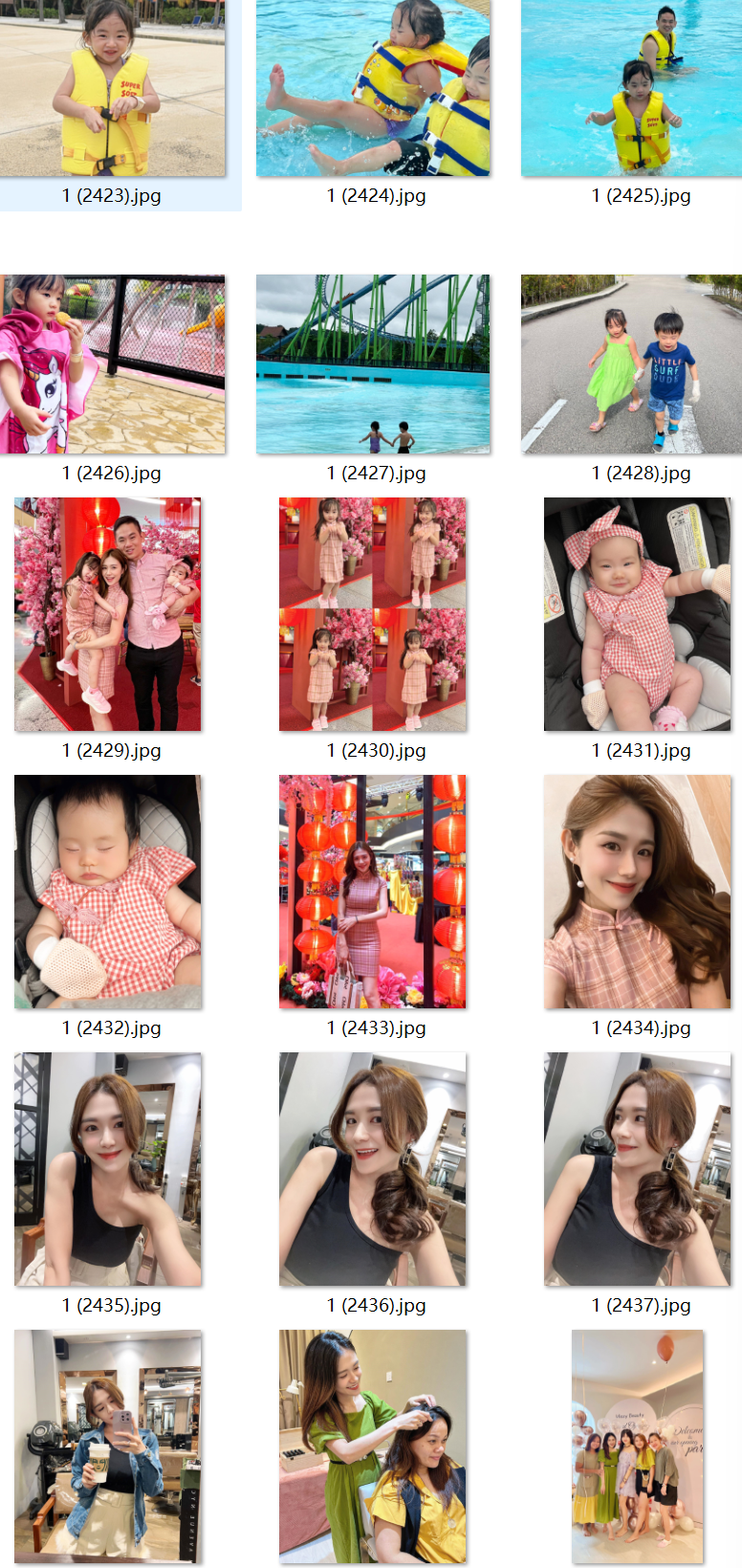This screenshot has width=742, height=1568.
Task: Select the file 1 (2423).jpg
Action: coord(112,88)
